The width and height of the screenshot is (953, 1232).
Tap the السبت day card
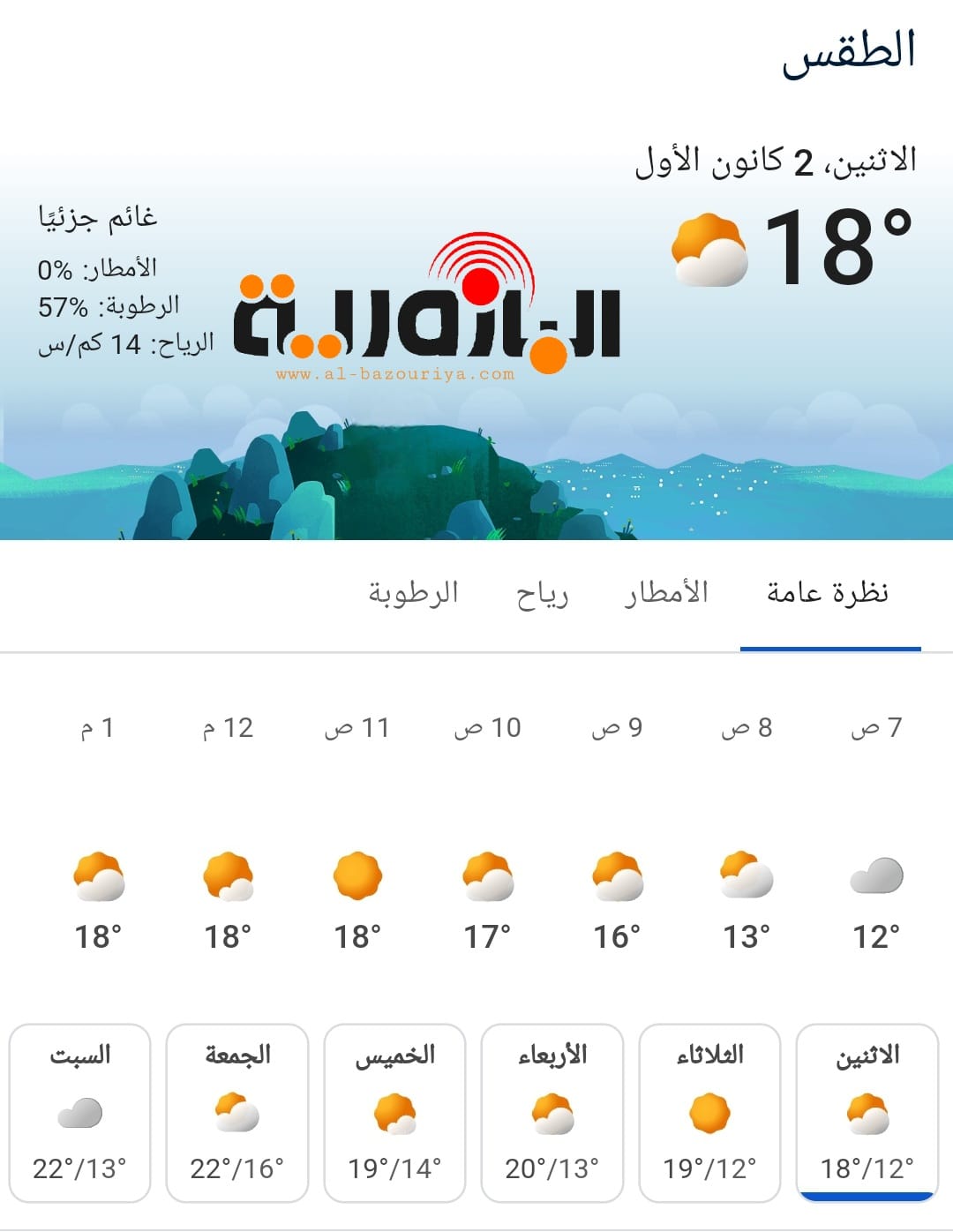coord(79,1112)
